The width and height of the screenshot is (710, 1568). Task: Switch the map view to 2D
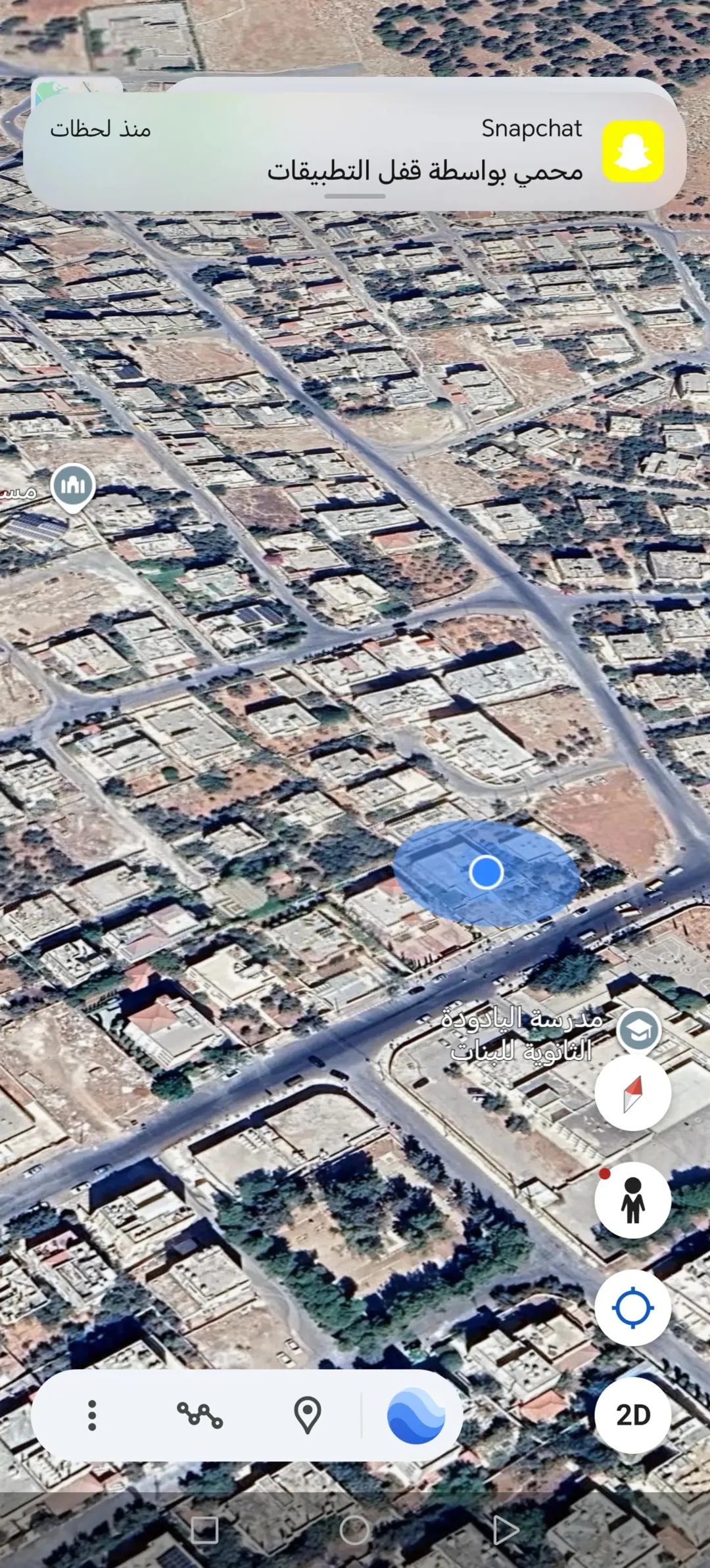click(x=632, y=1415)
